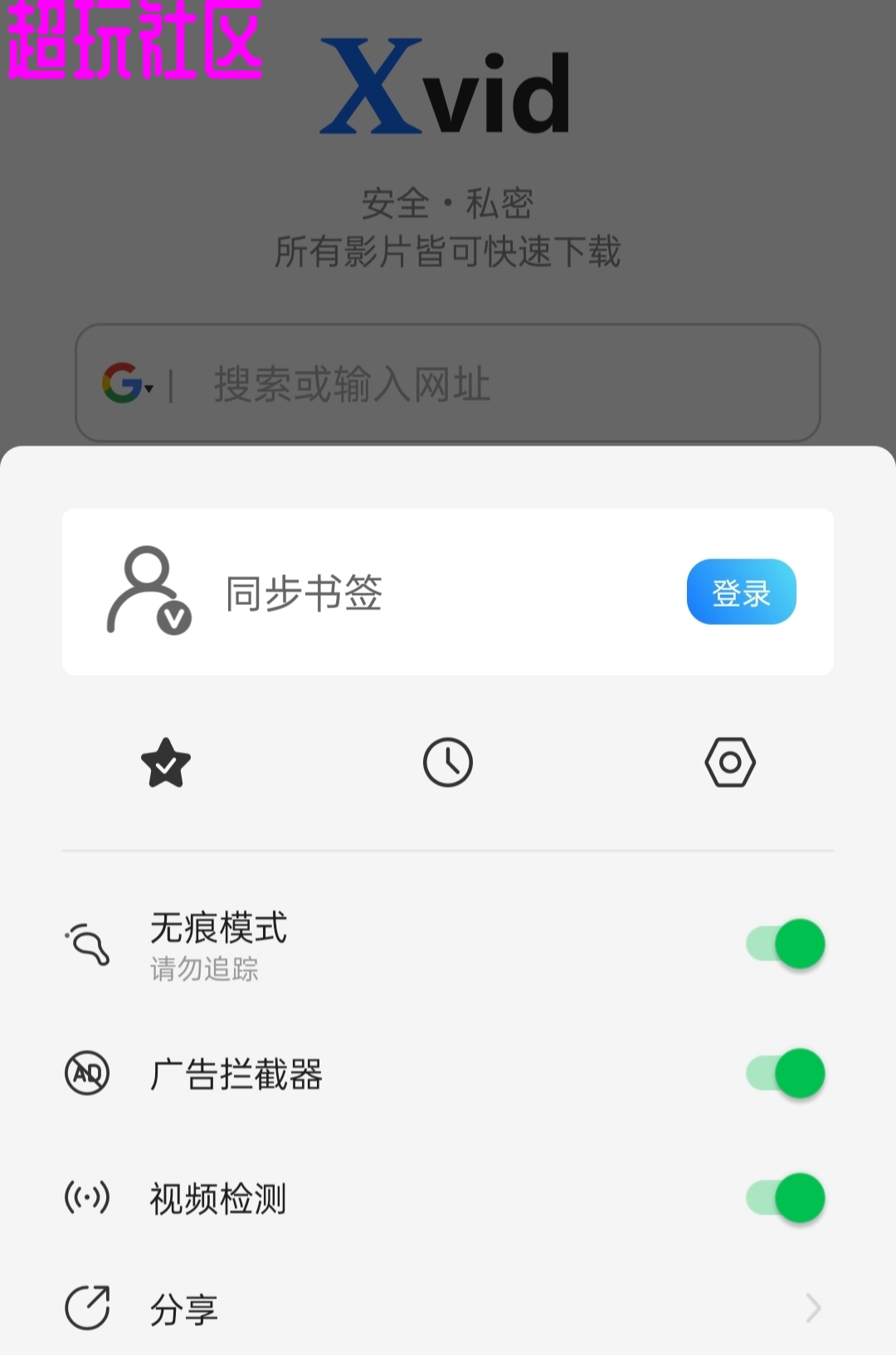Open bookmarks with the star icon
The height and width of the screenshot is (1355, 896).
tap(166, 762)
